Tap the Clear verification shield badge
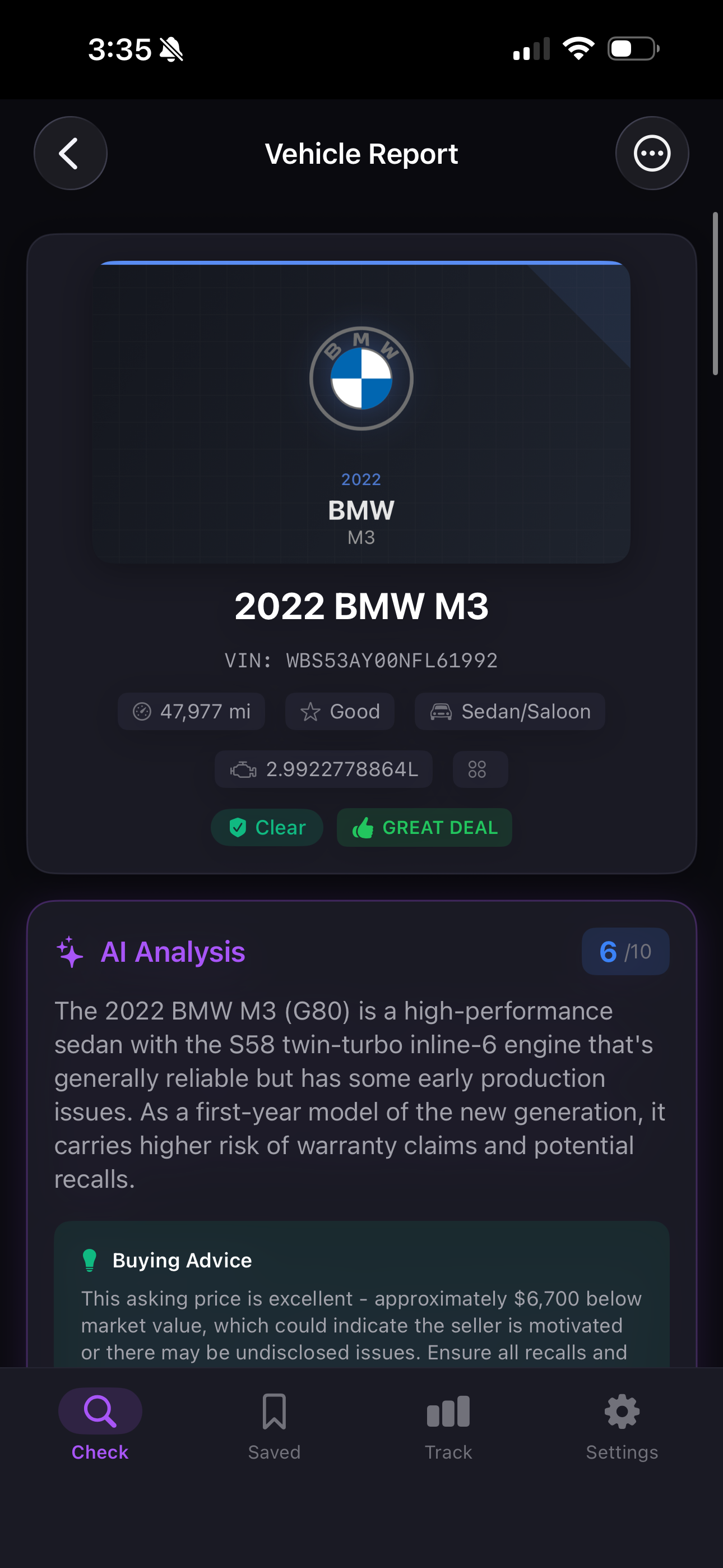 click(267, 827)
